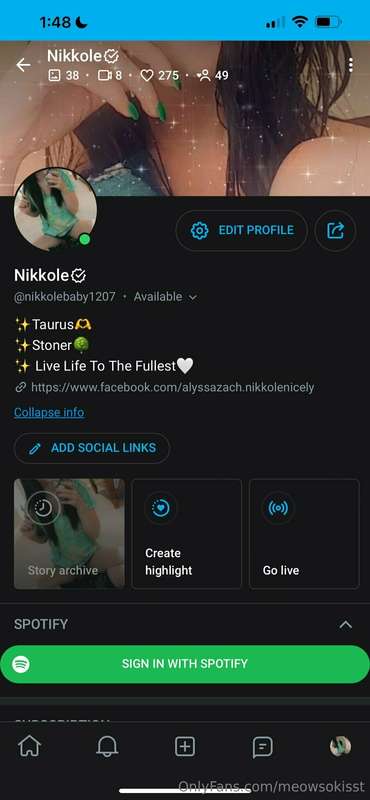
Task: Switch to the Home tab
Action: coord(30,746)
